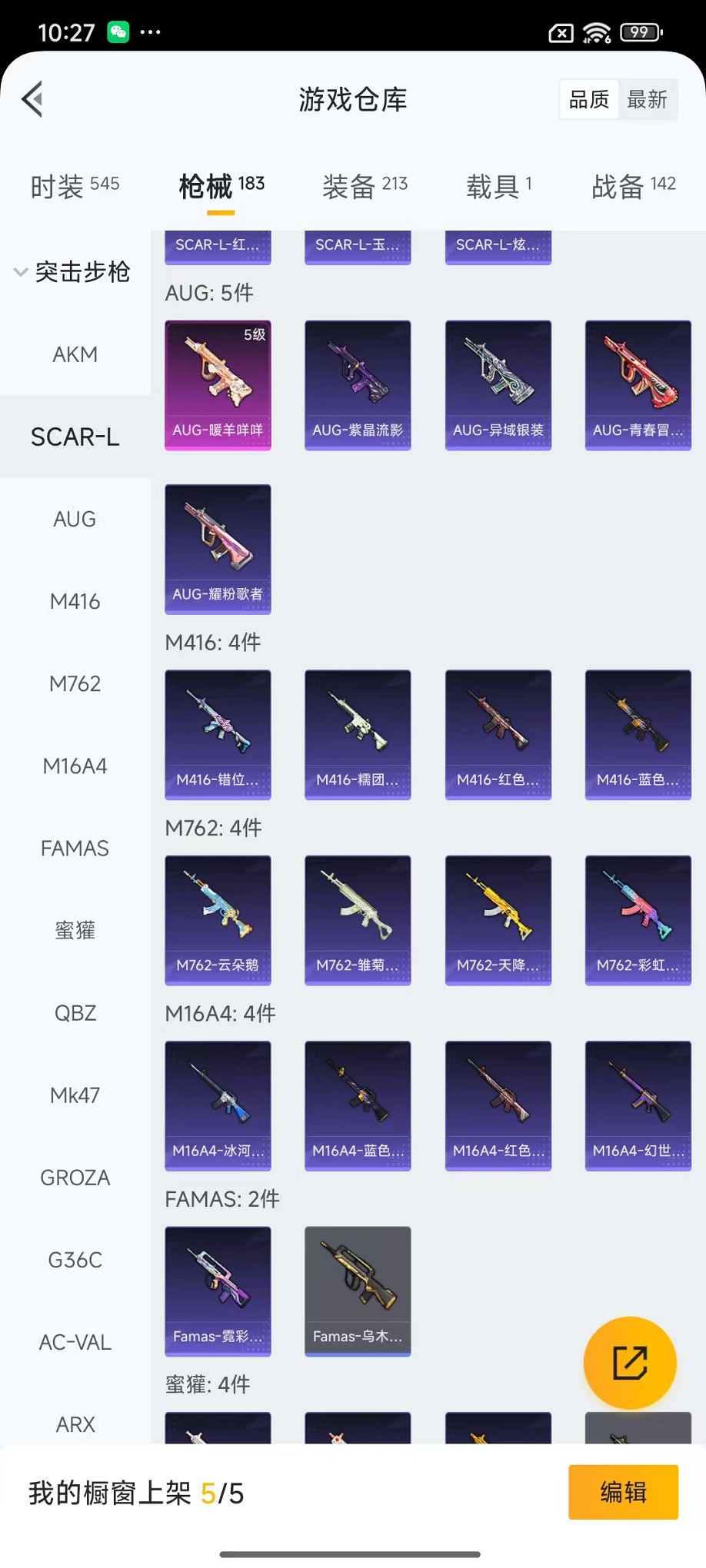Sort by 品质
The width and height of the screenshot is (706, 1568).
588,99
